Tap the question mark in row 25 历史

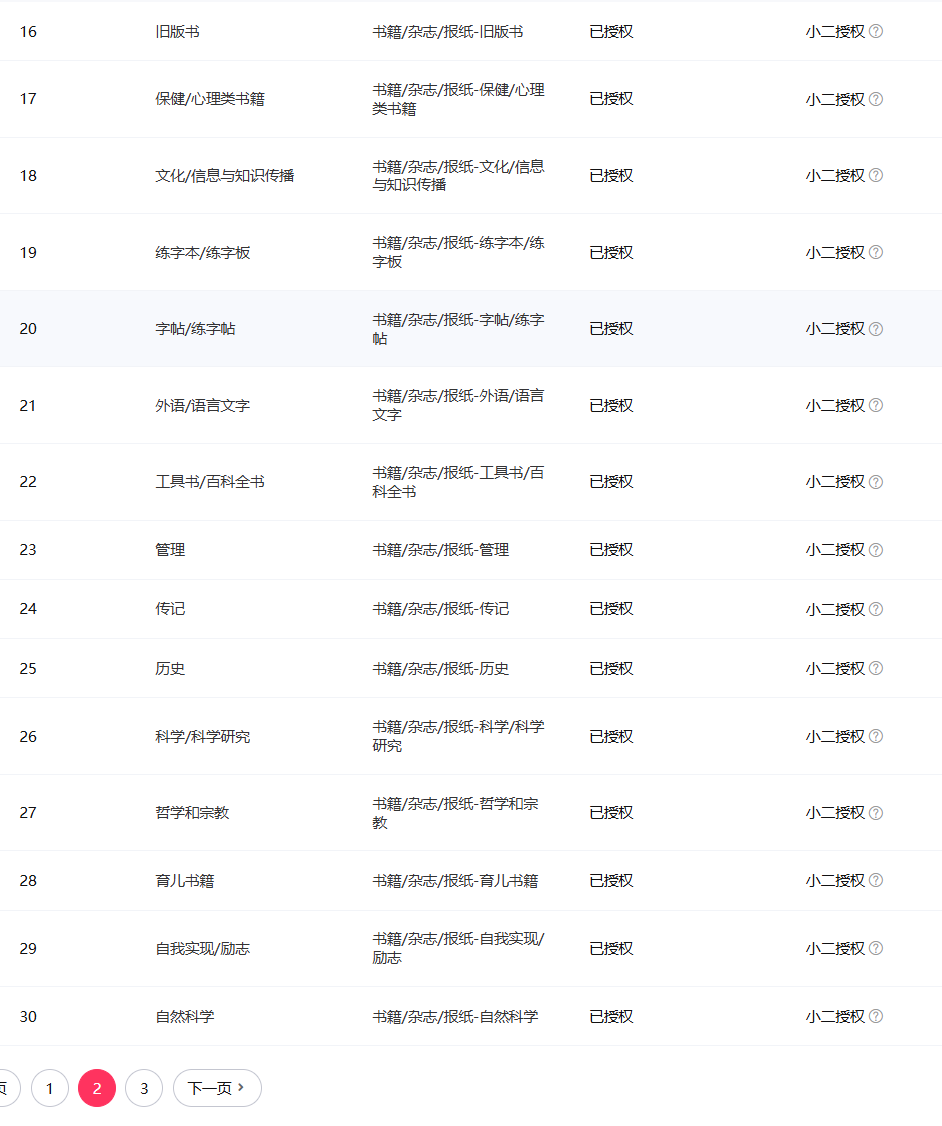point(876,668)
